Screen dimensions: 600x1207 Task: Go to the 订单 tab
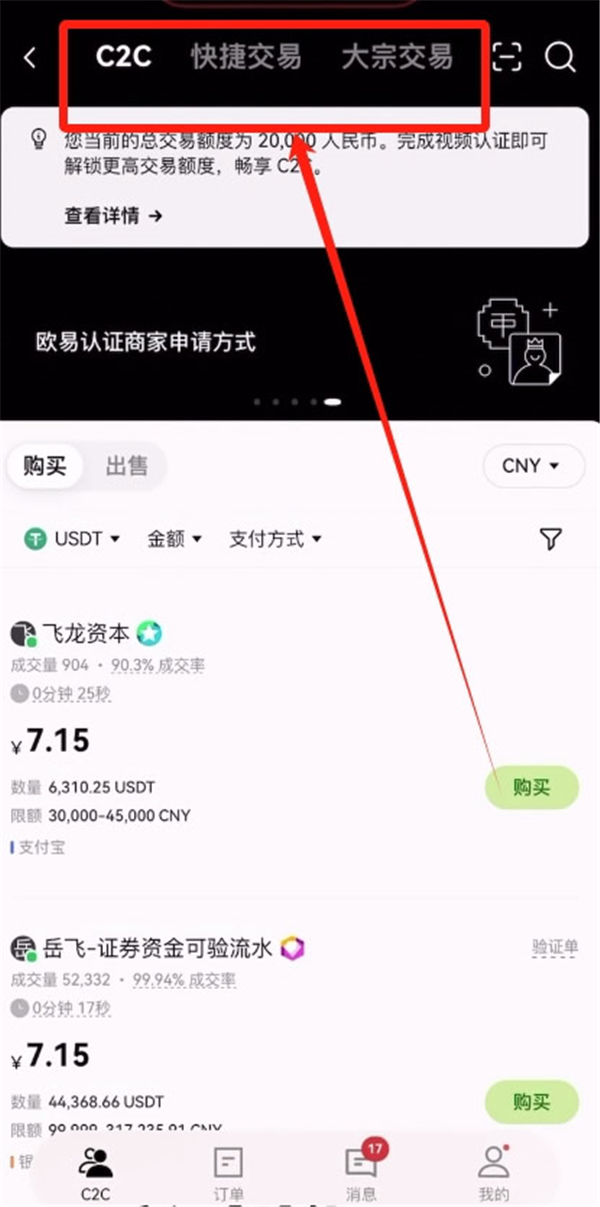pyautogui.click(x=228, y=1174)
